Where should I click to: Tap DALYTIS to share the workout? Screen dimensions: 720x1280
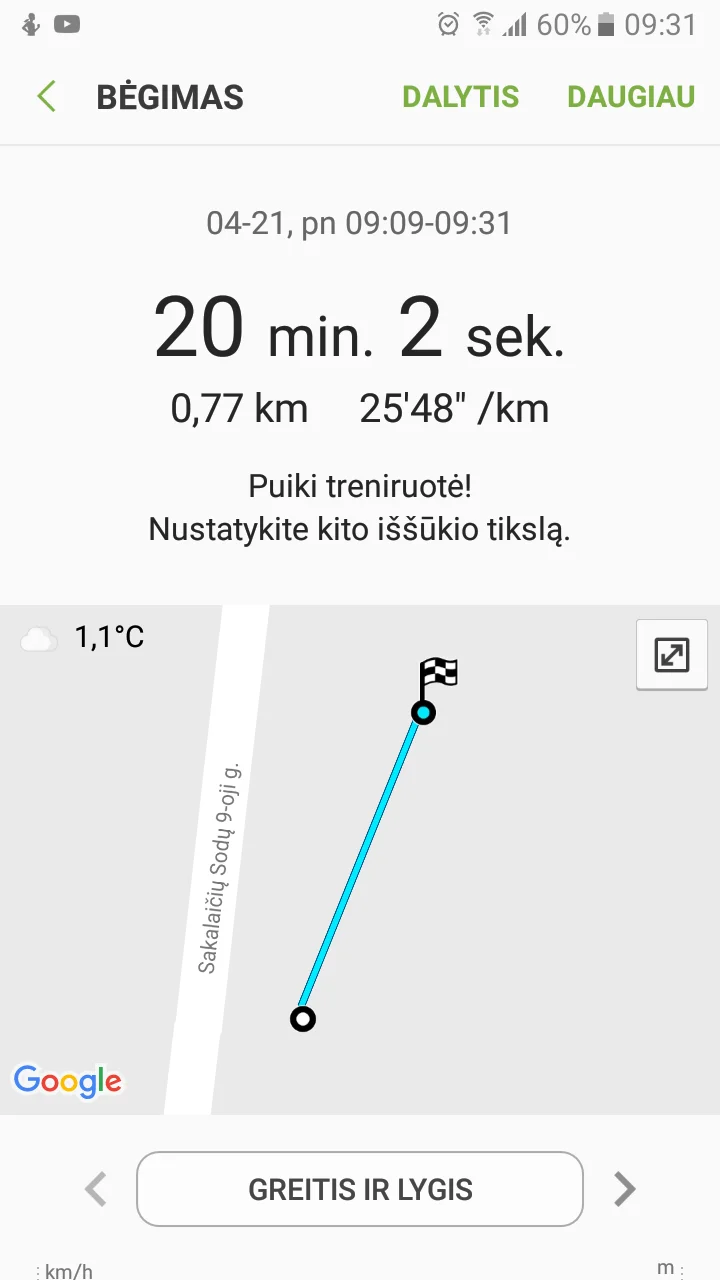tap(460, 97)
